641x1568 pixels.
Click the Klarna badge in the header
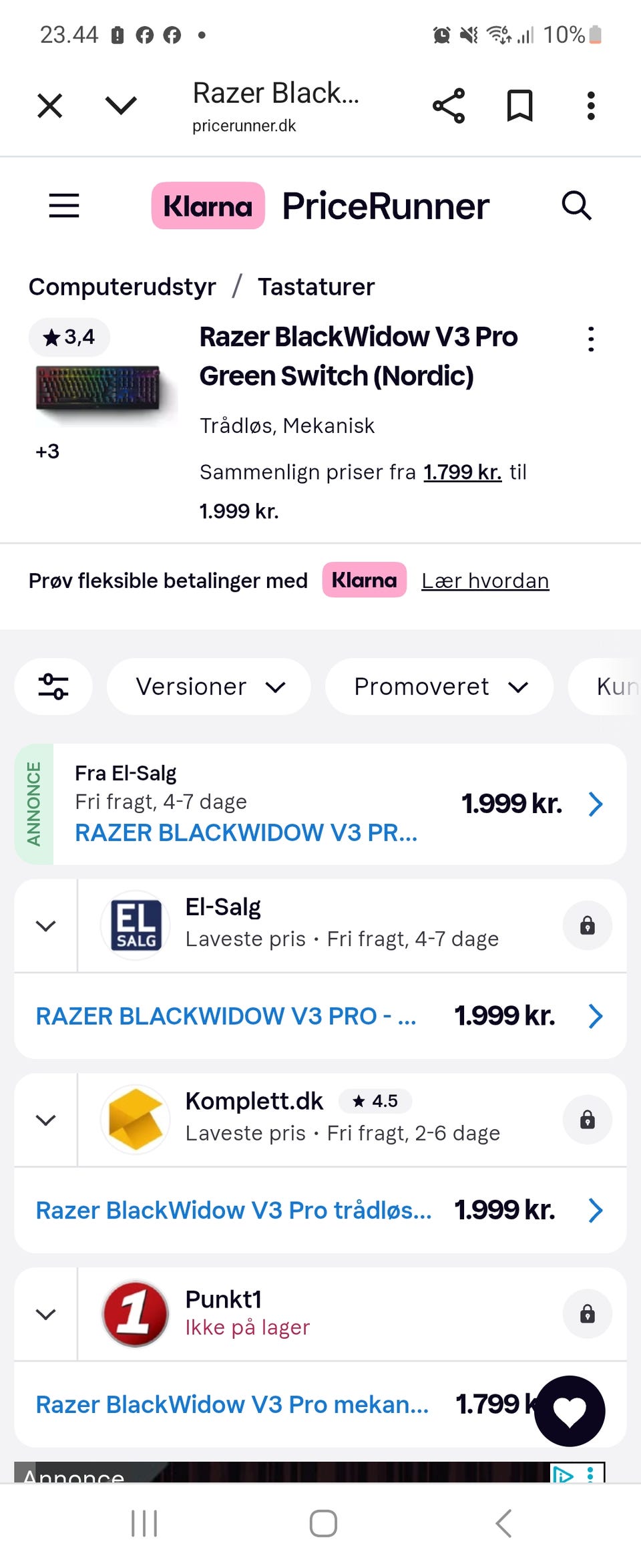point(207,206)
